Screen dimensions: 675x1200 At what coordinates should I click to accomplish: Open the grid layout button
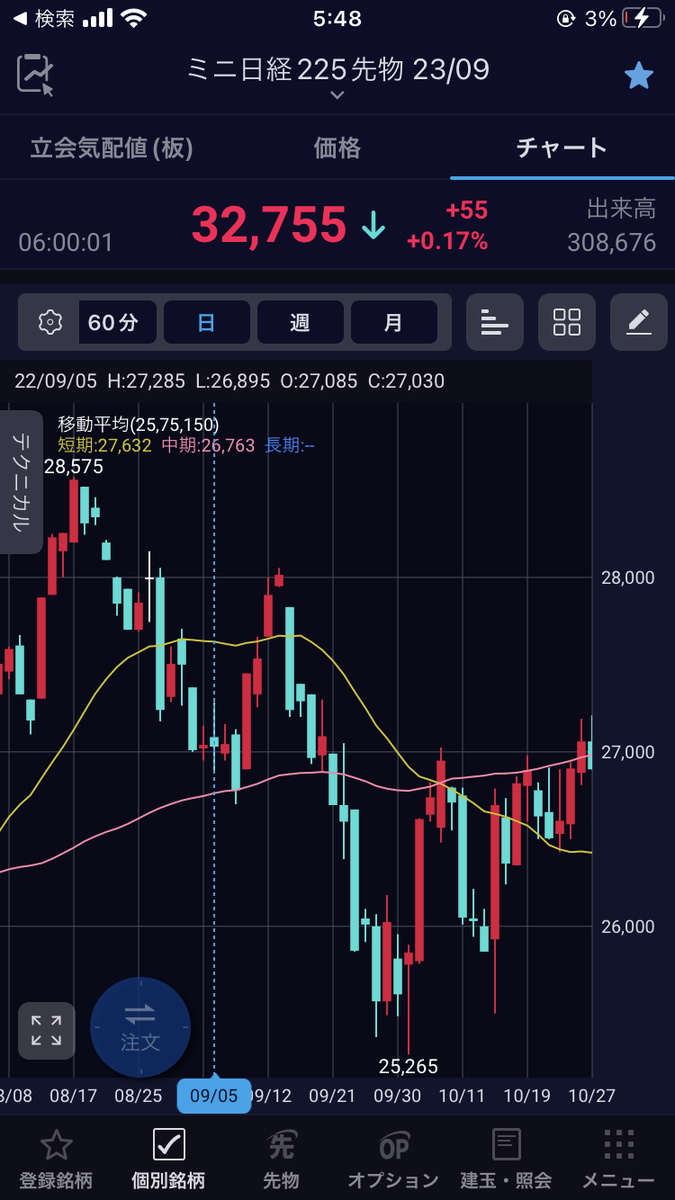point(567,322)
